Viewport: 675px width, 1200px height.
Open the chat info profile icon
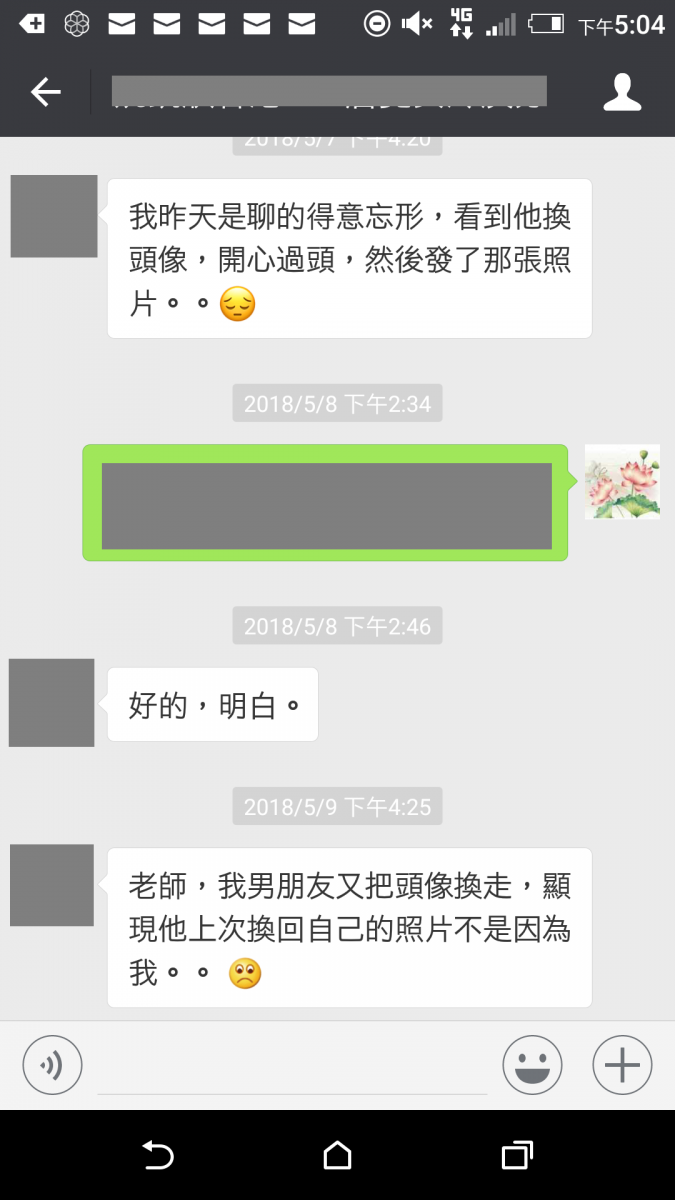(x=621, y=93)
